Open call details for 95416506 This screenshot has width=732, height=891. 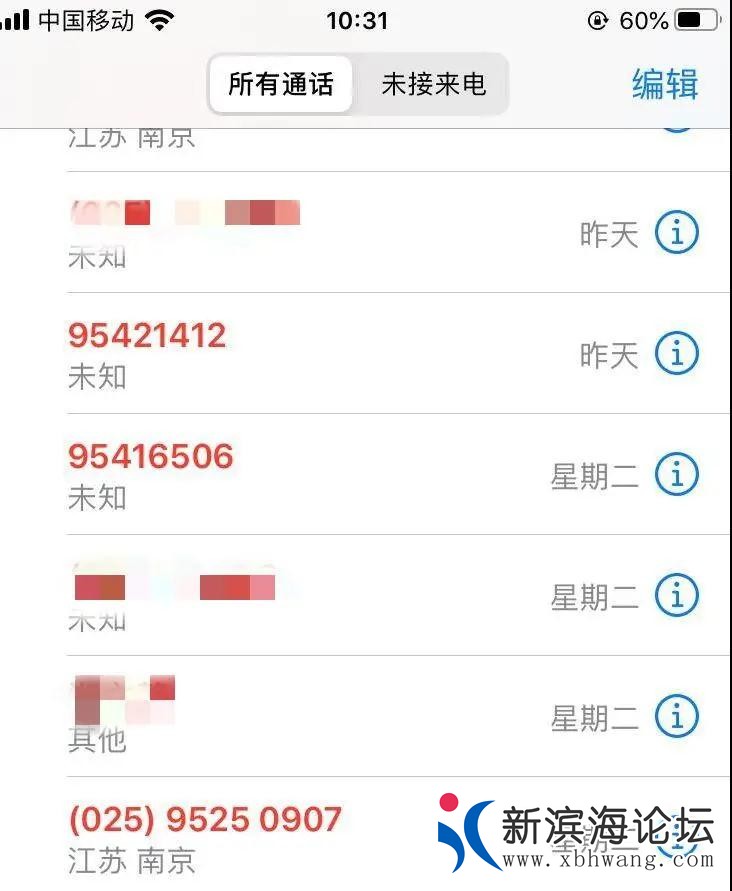[679, 473]
